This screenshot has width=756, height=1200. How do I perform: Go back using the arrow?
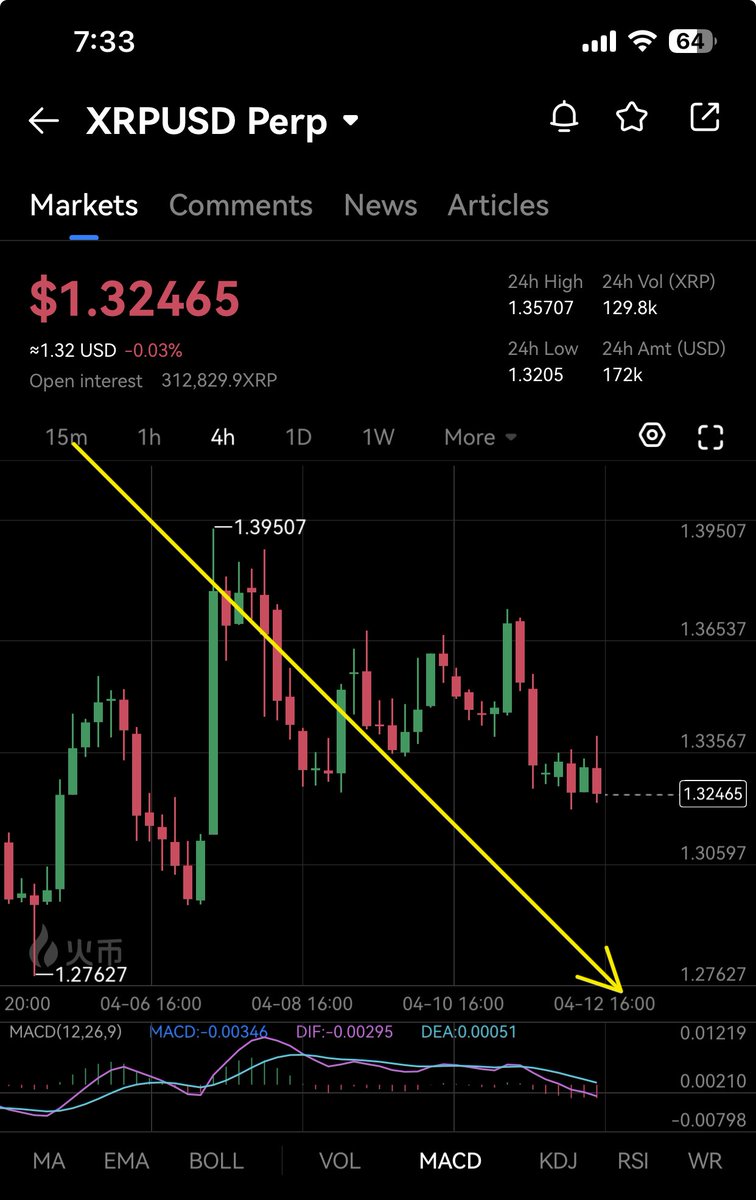click(x=44, y=121)
